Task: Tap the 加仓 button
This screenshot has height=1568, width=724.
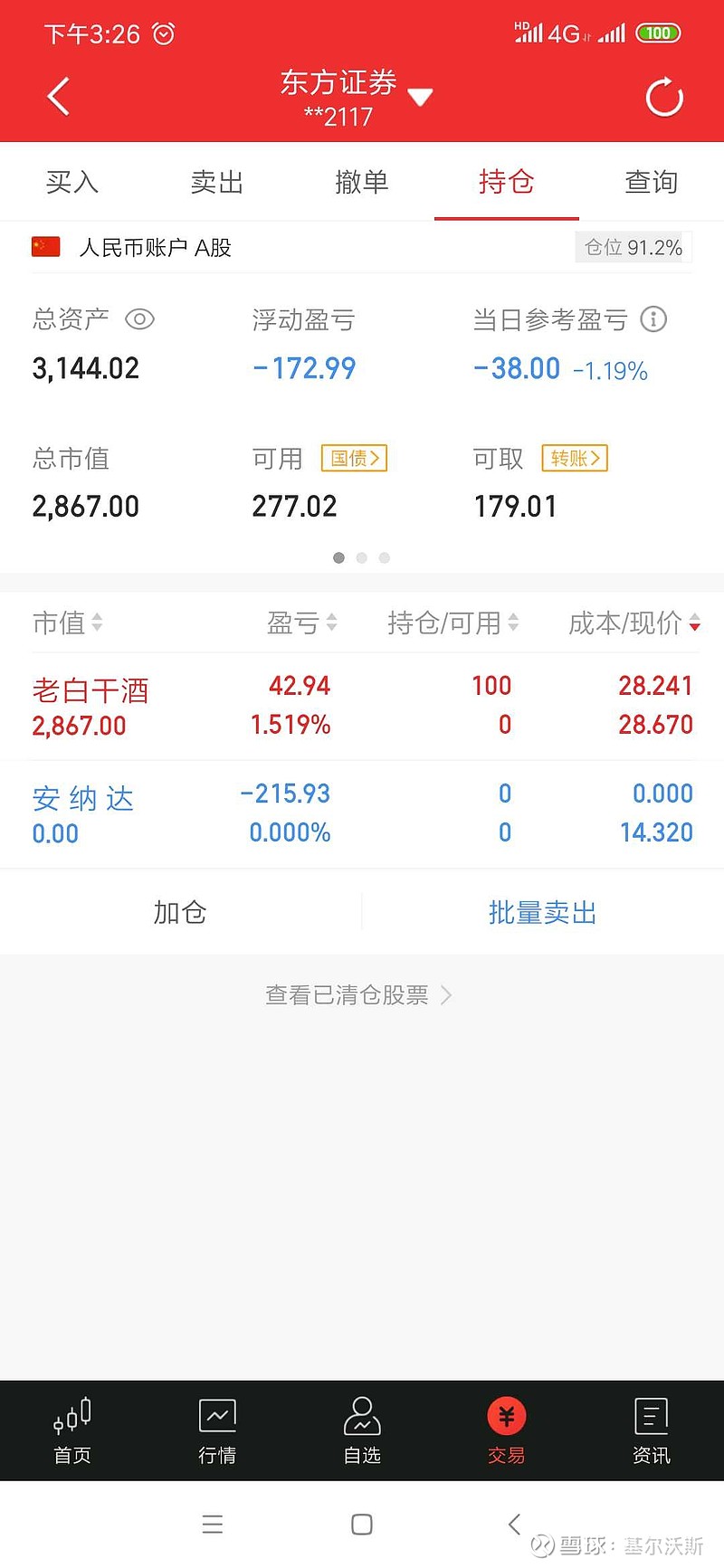Action: (180, 913)
